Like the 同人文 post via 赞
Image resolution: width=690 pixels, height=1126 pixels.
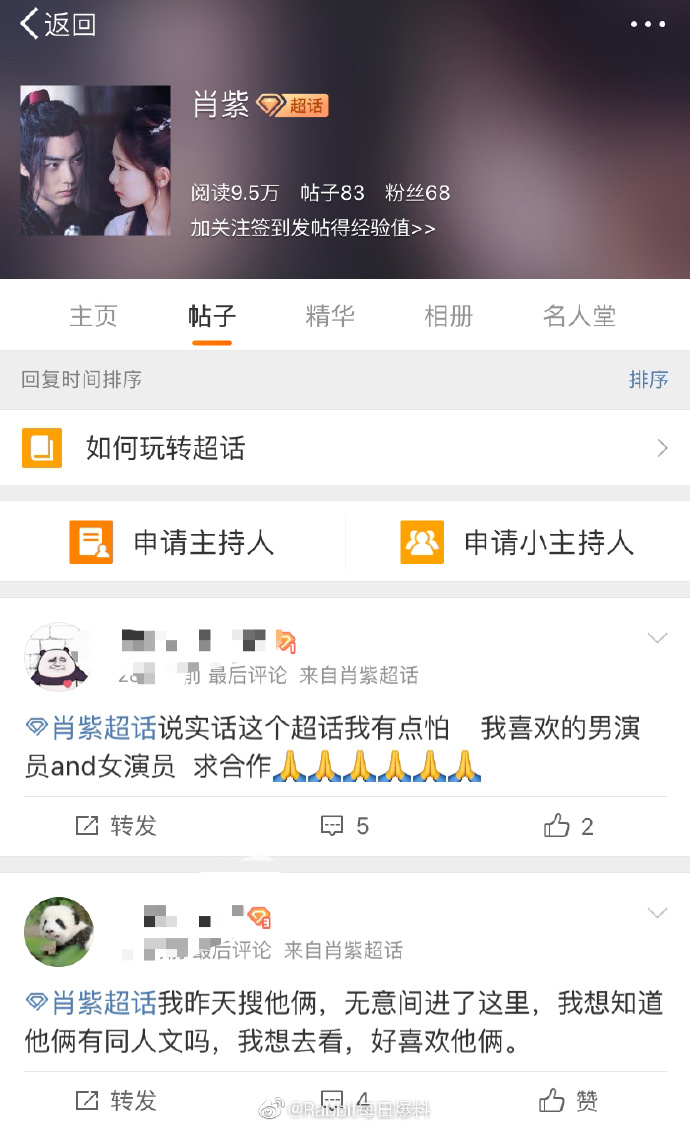pyautogui.click(x=569, y=1101)
